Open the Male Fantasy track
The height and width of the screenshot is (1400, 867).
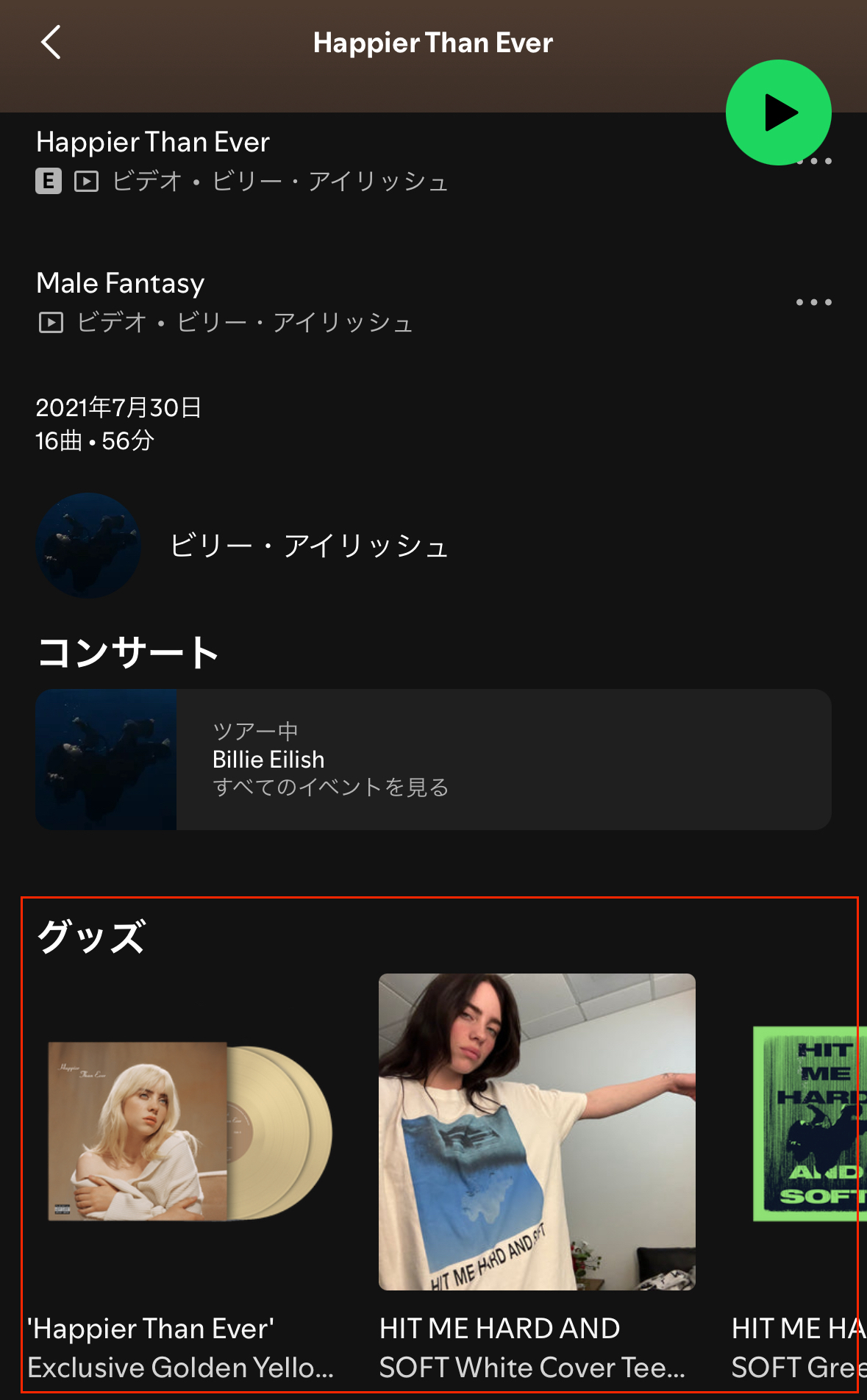(x=121, y=284)
